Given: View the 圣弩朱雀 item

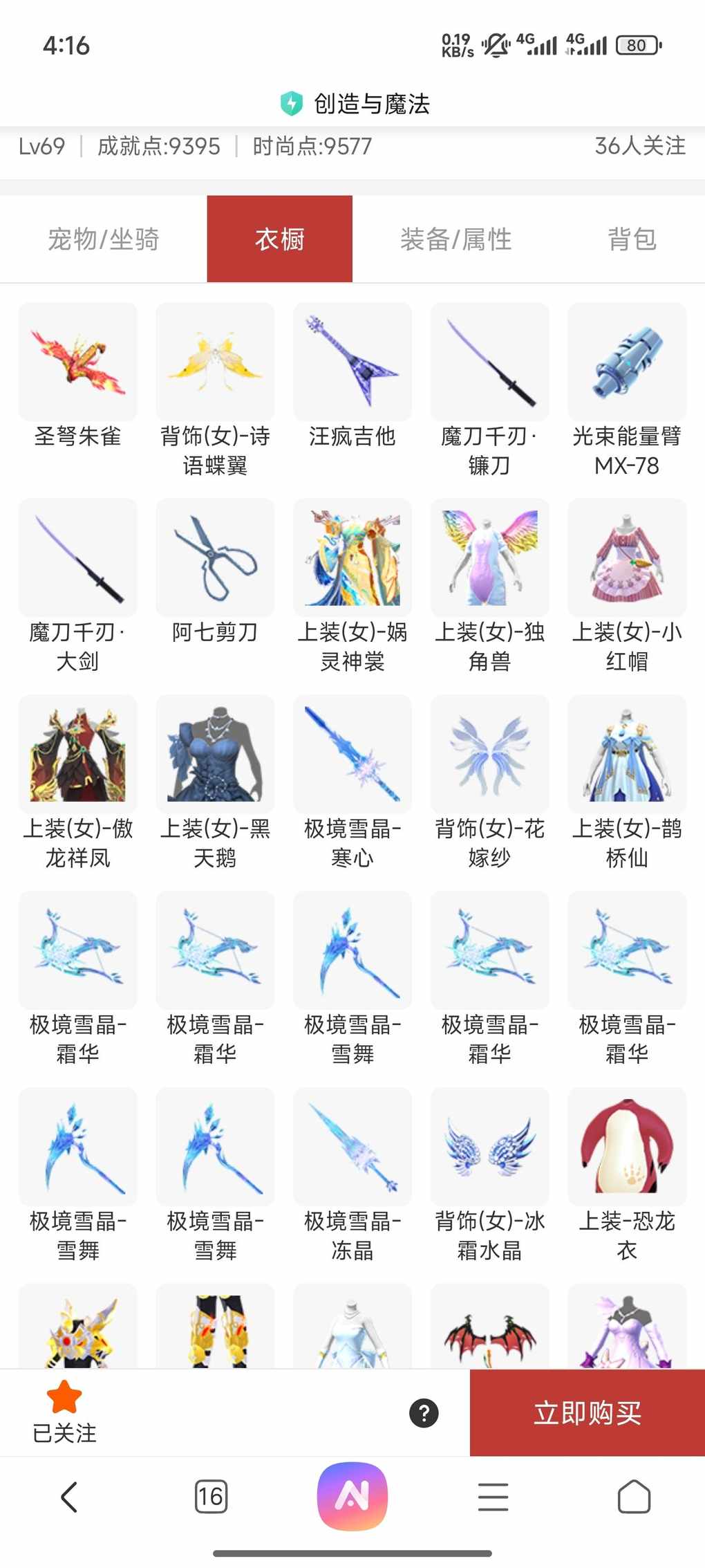Looking at the screenshot, I should click(x=78, y=362).
